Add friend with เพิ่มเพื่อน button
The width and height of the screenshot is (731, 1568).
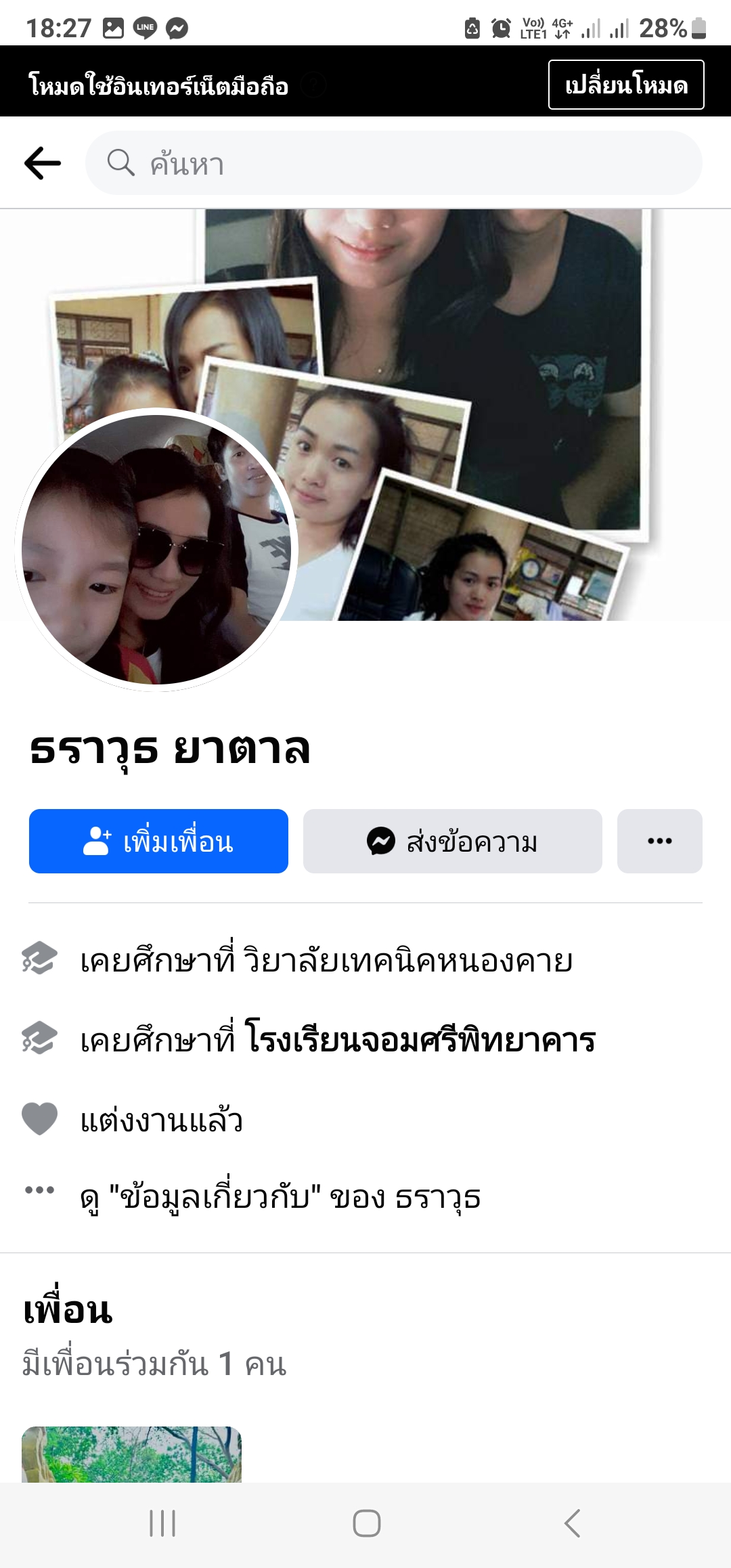pos(158,842)
